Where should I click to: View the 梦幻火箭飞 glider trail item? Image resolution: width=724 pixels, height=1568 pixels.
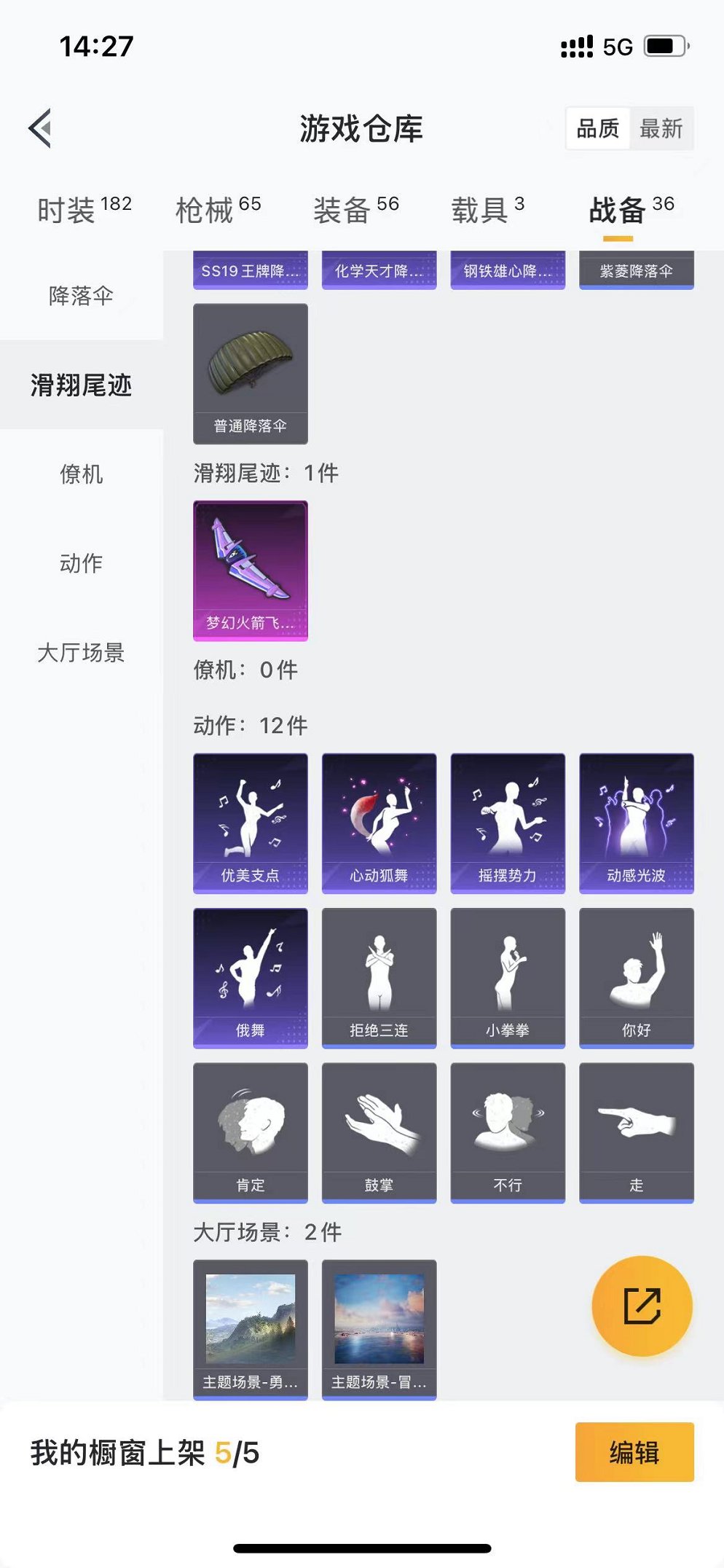point(250,571)
